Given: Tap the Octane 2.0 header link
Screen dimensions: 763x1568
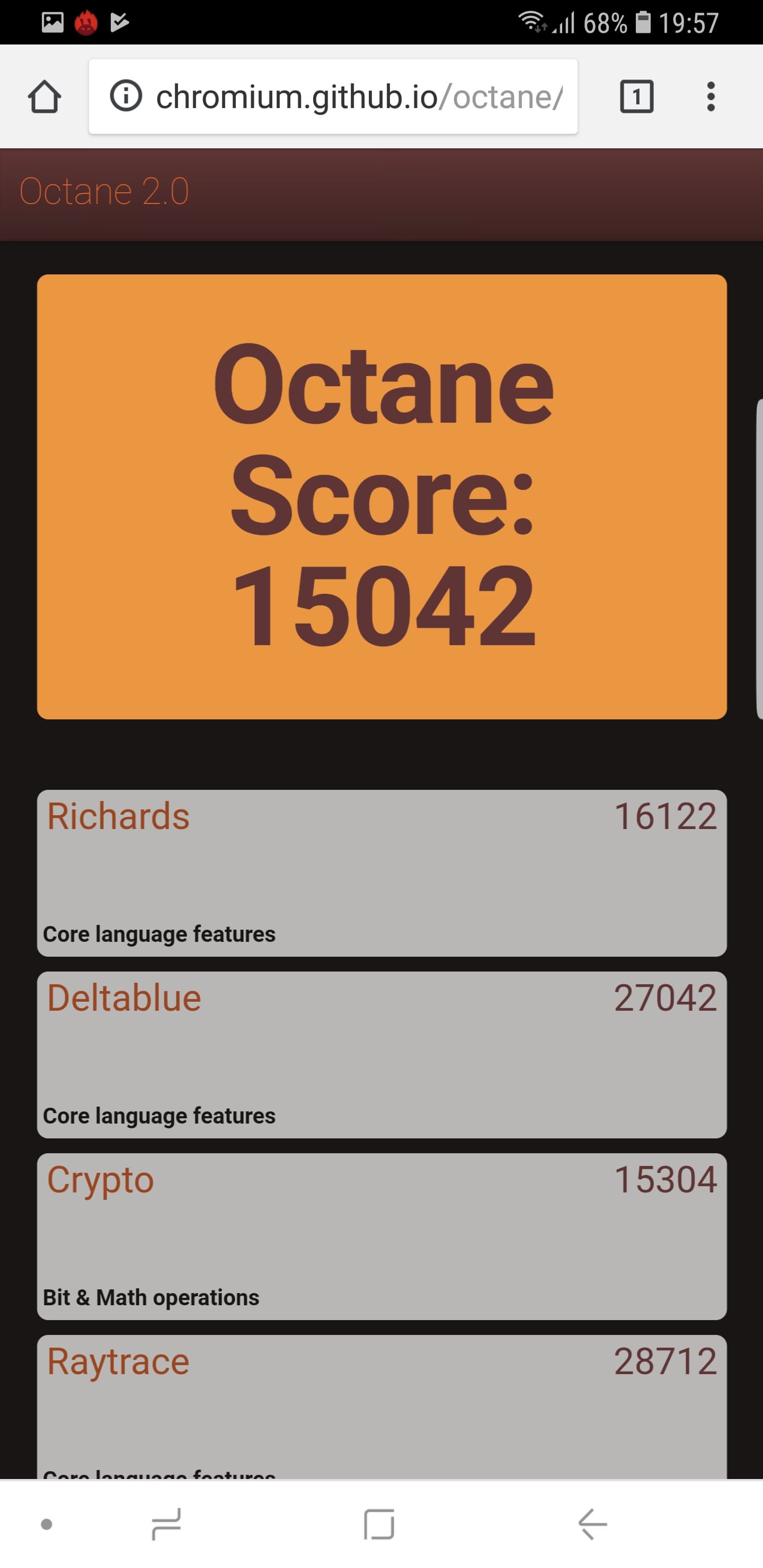Looking at the screenshot, I should click(x=104, y=192).
